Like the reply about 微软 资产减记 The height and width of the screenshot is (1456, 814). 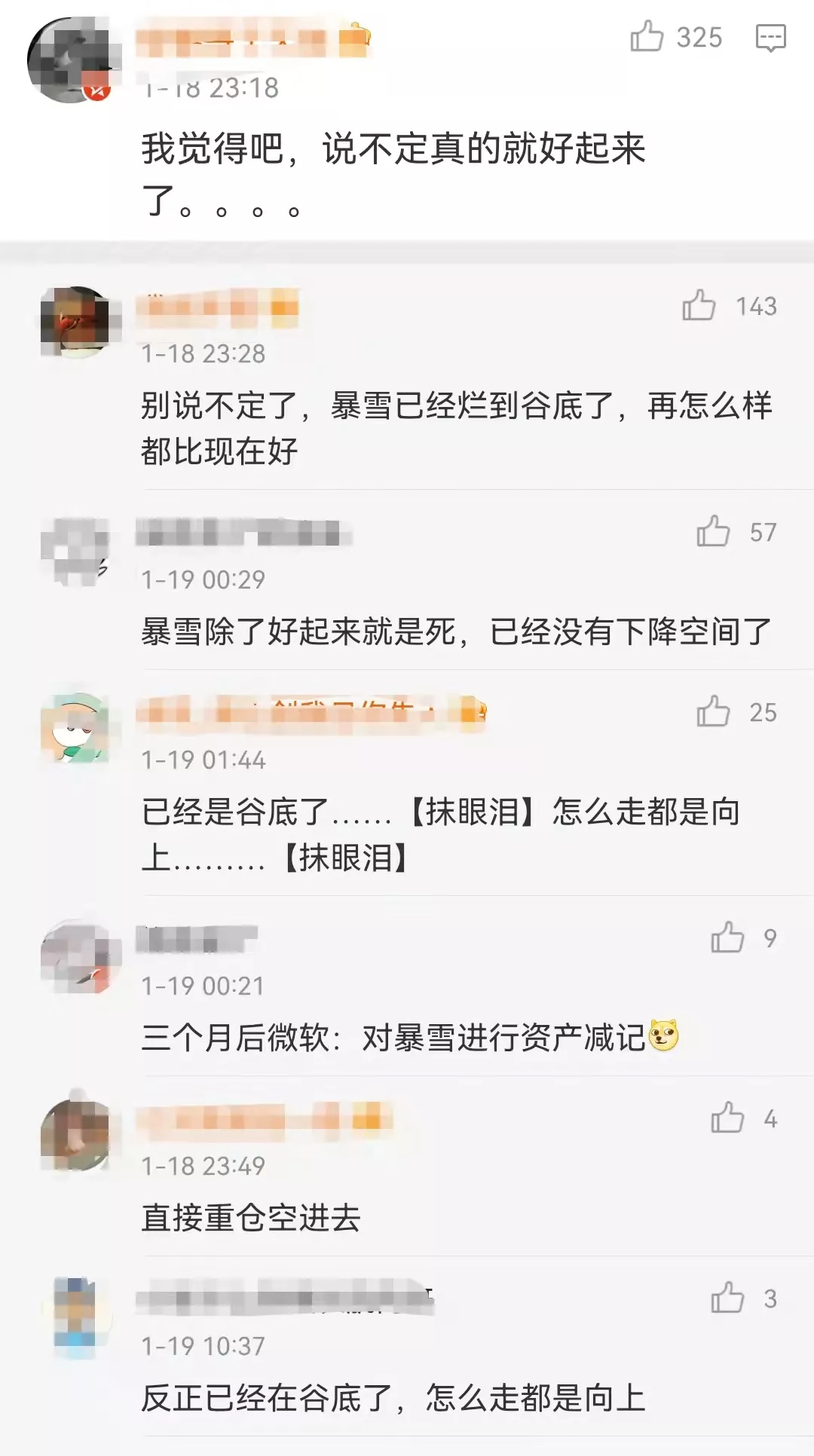(x=727, y=938)
